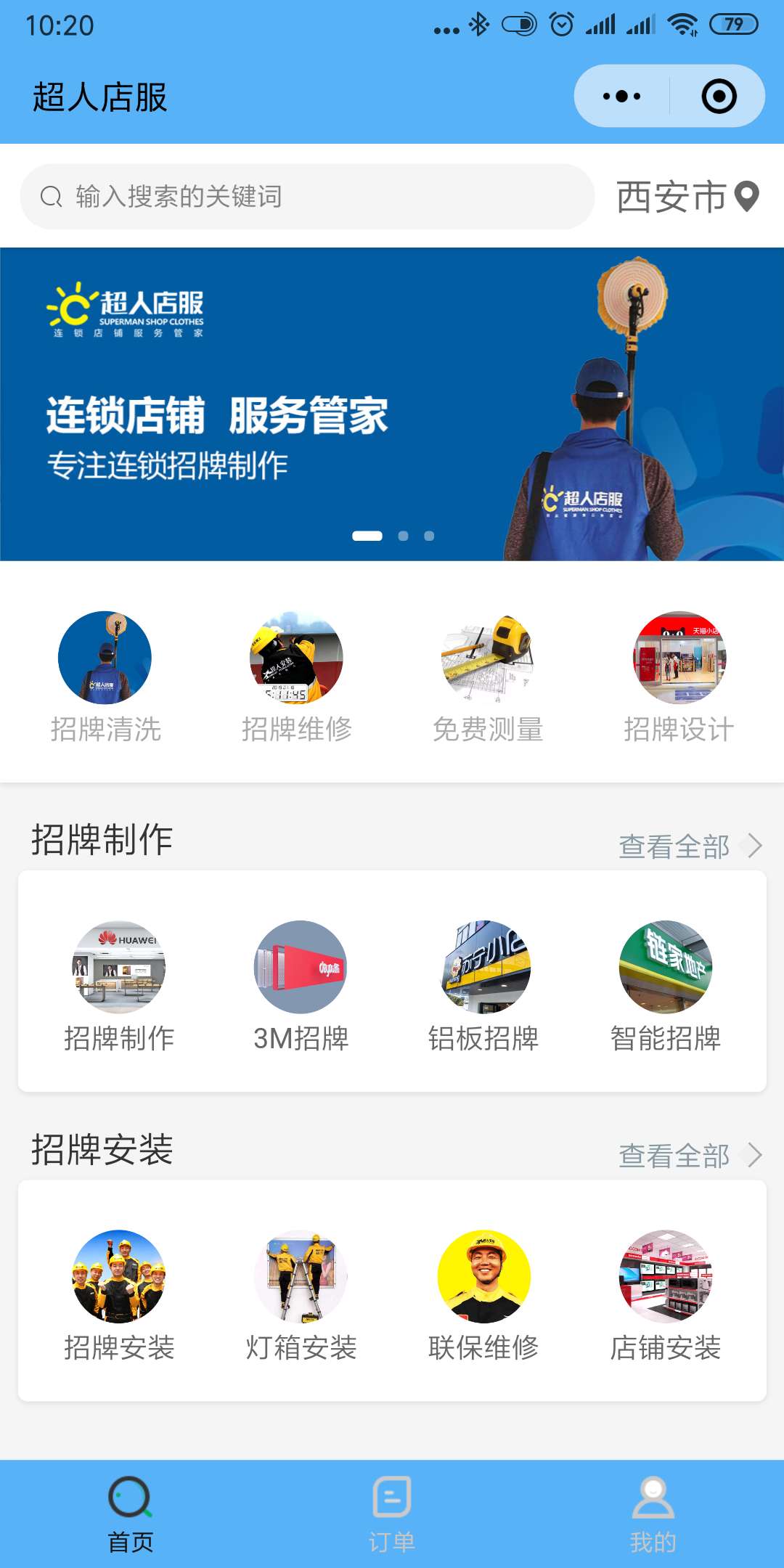Open the 连锁店铺 服务管家 banner

coord(392,404)
